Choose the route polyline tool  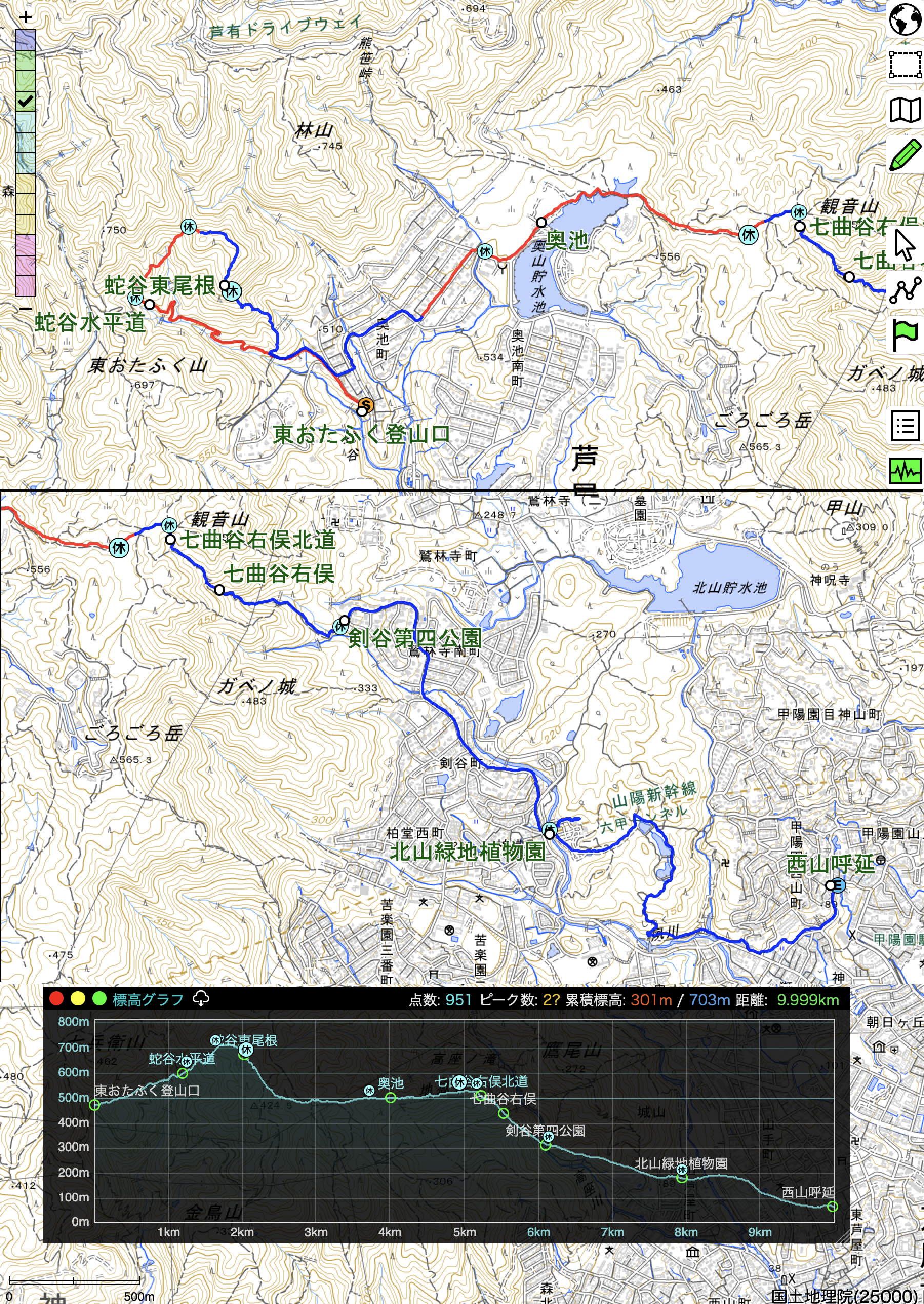coord(905,291)
